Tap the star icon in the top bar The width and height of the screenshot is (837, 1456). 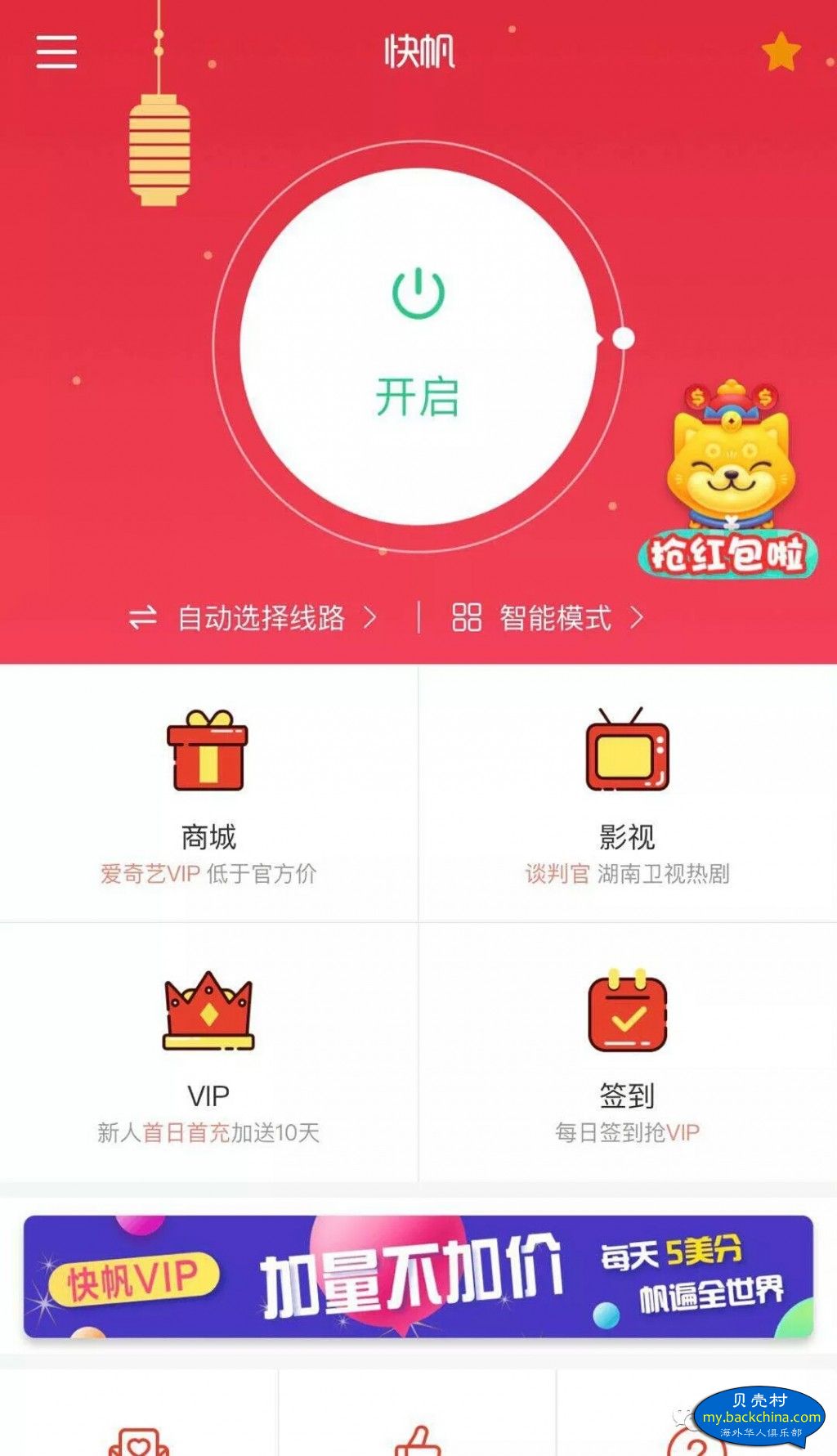(781, 52)
